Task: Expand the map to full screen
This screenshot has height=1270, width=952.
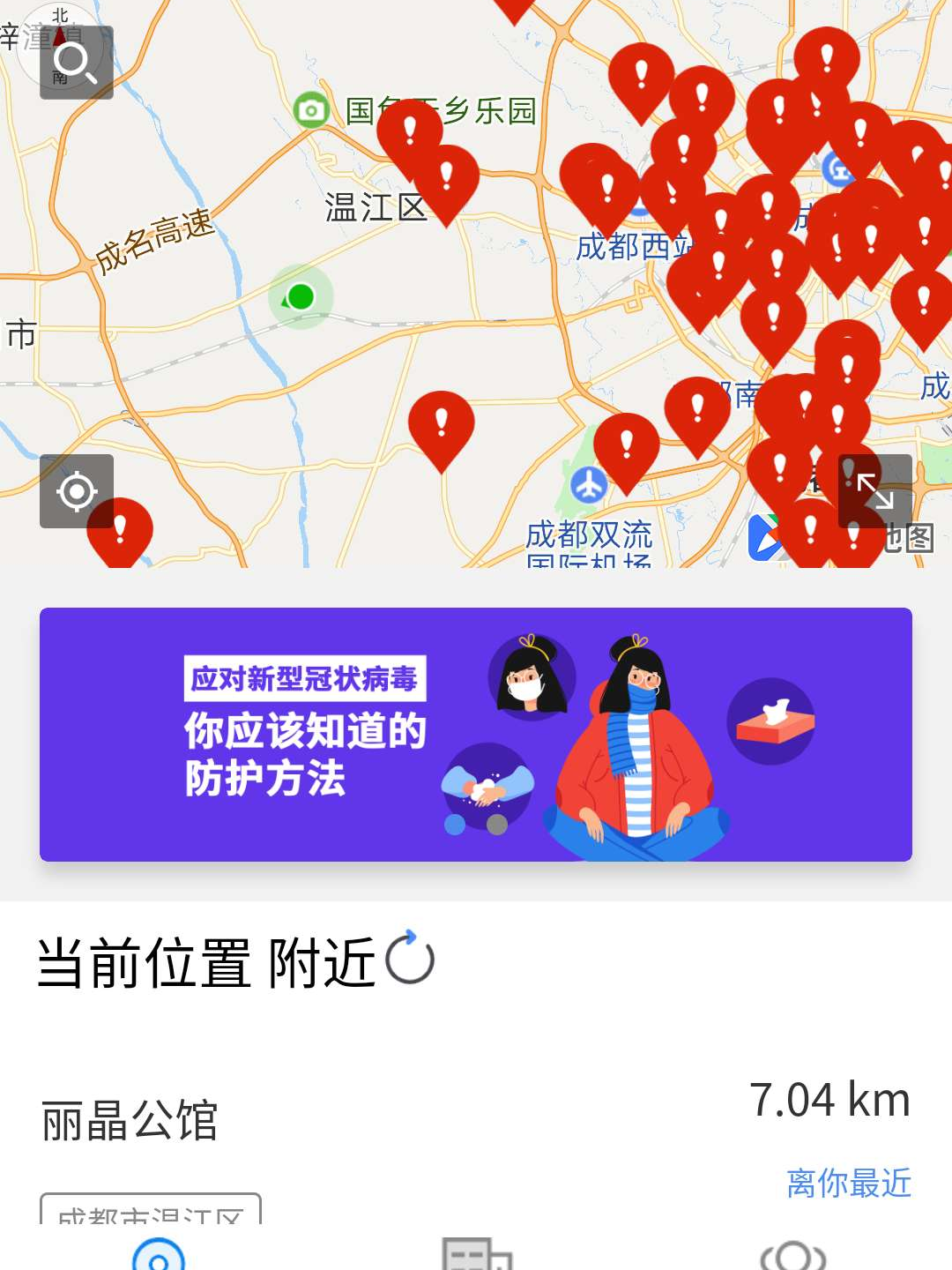Action: (x=874, y=491)
